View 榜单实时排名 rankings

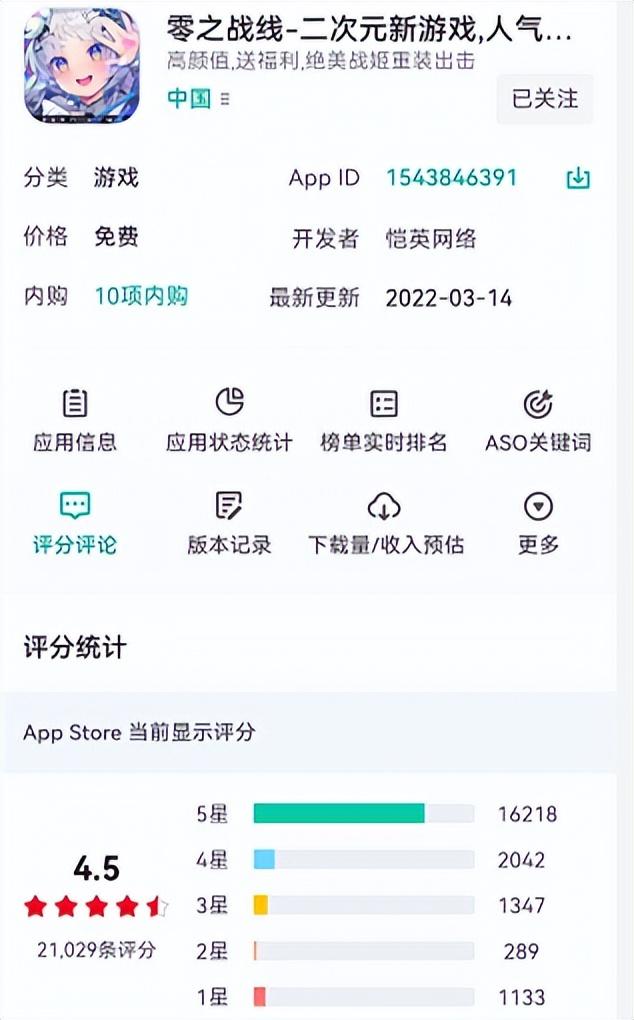383,420
